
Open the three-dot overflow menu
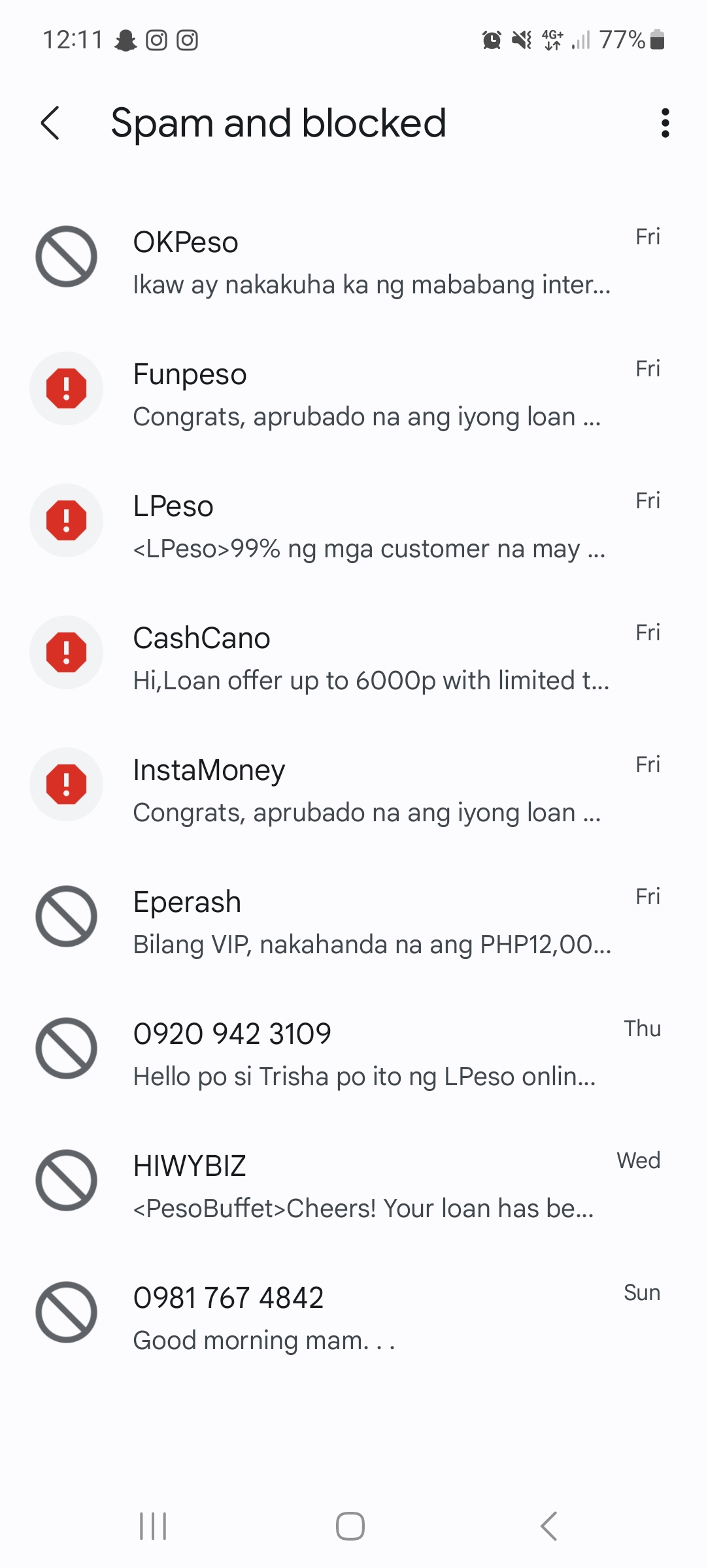[665, 123]
